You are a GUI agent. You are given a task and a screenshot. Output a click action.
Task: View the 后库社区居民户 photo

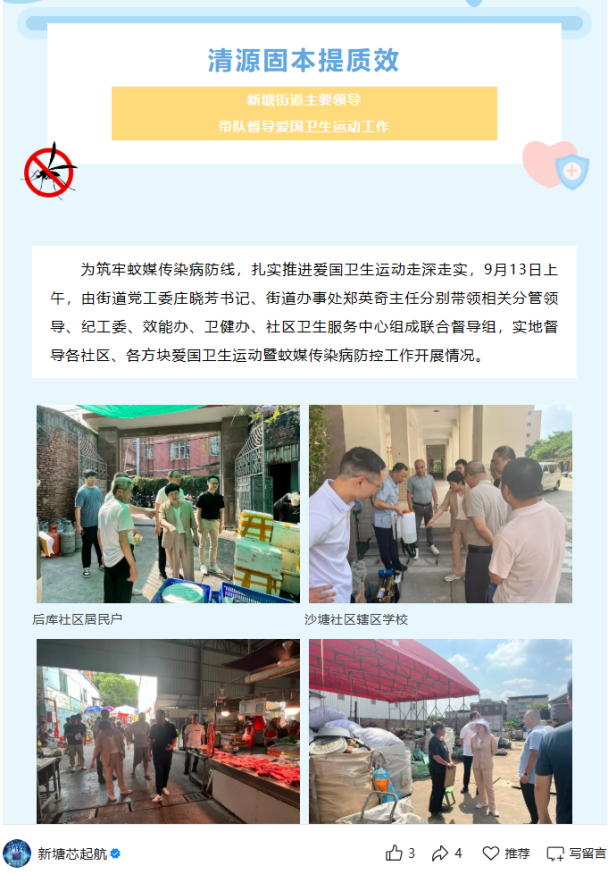pos(168,504)
